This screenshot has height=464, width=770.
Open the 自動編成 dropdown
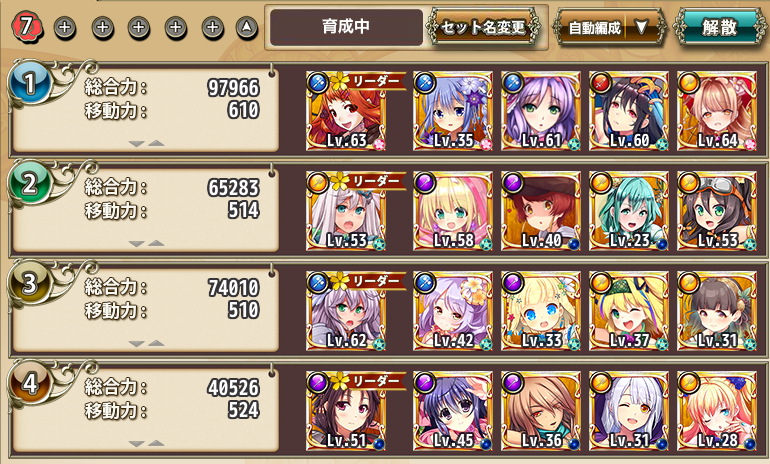610,27
